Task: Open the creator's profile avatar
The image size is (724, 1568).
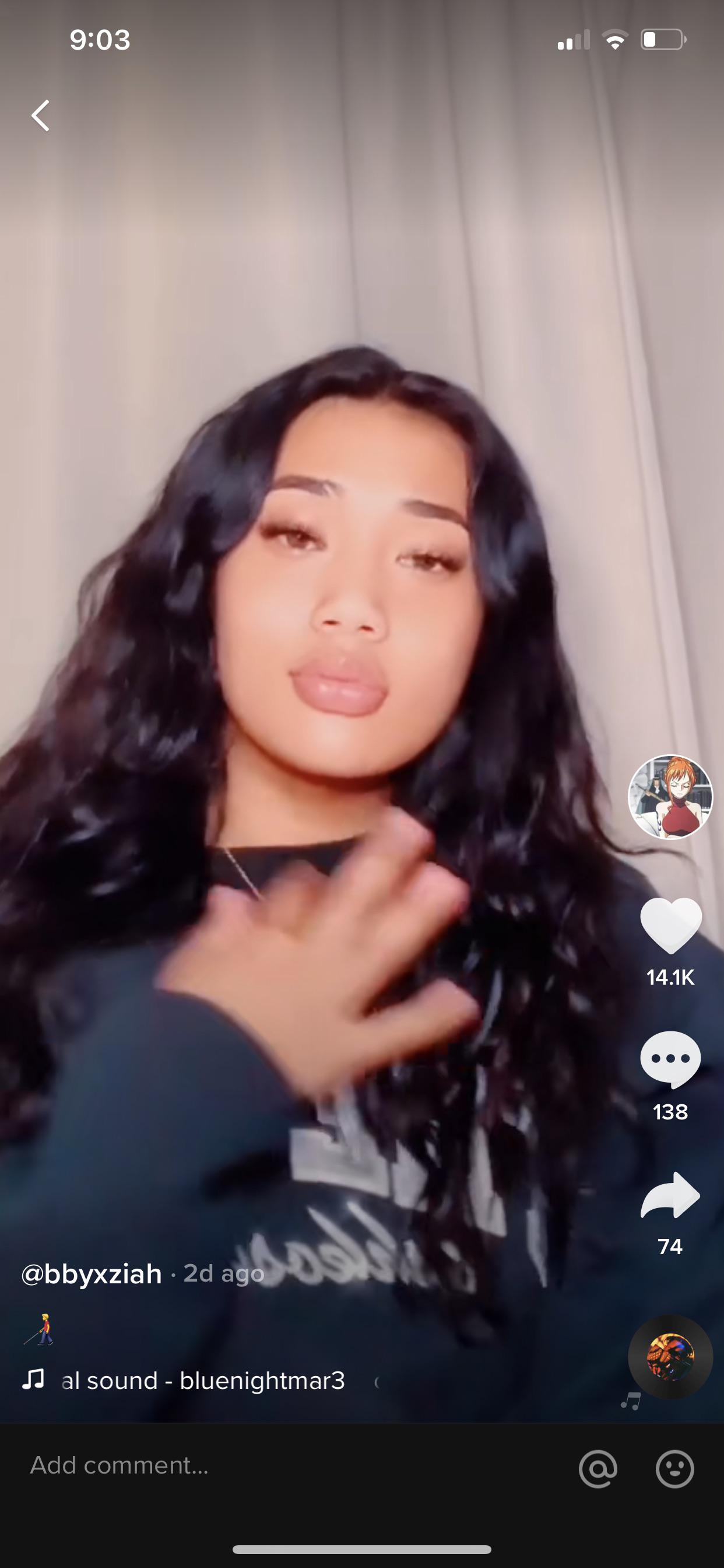Action: [x=670, y=797]
